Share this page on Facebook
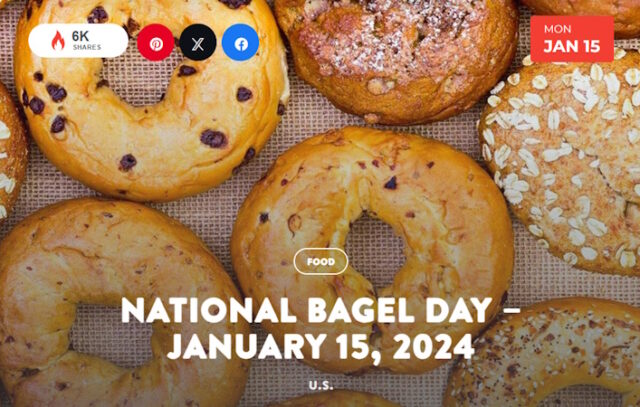Image resolution: width=640 pixels, height=407 pixels. pyautogui.click(x=240, y=43)
